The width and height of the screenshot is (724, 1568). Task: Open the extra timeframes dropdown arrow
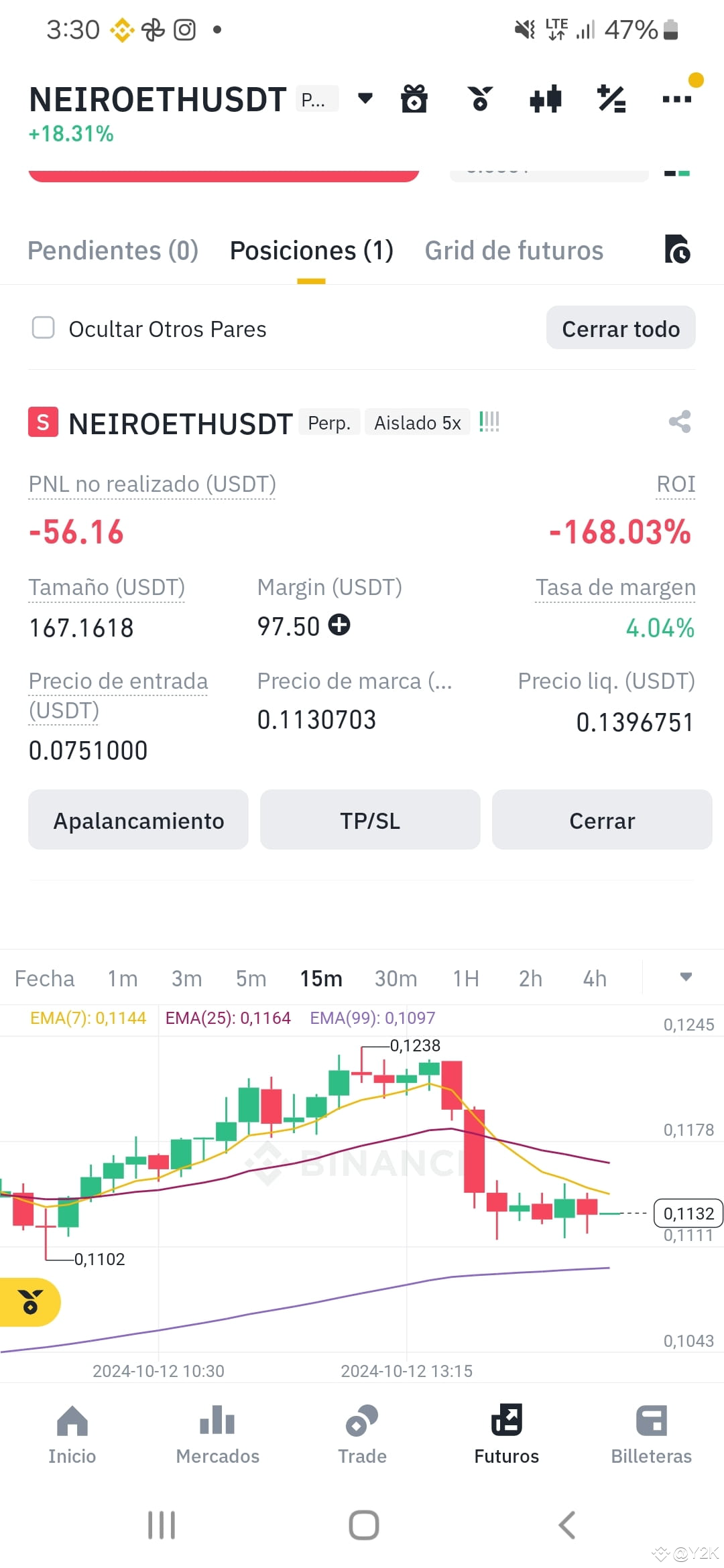click(685, 978)
